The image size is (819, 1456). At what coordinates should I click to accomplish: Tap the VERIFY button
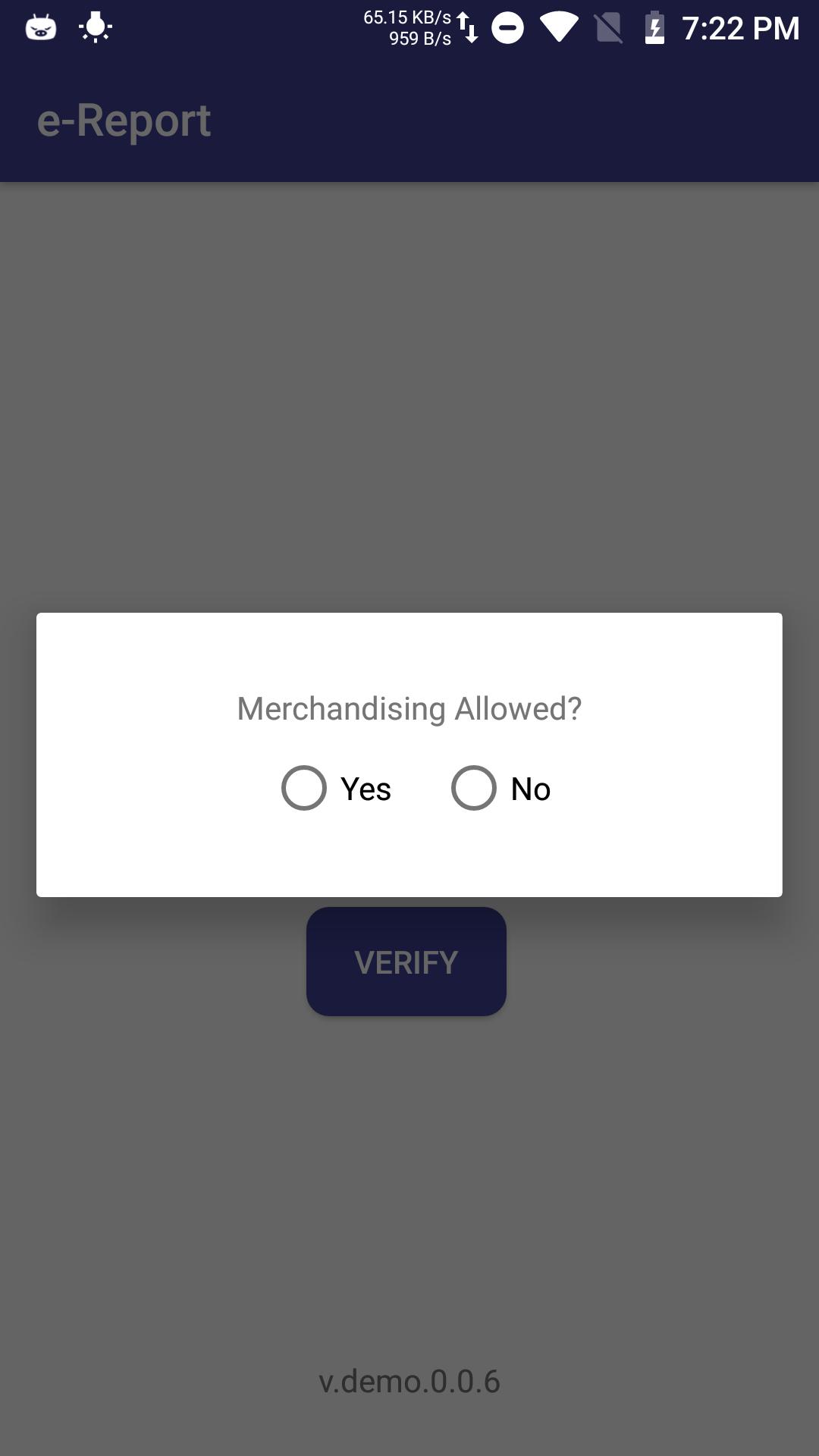click(406, 962)
